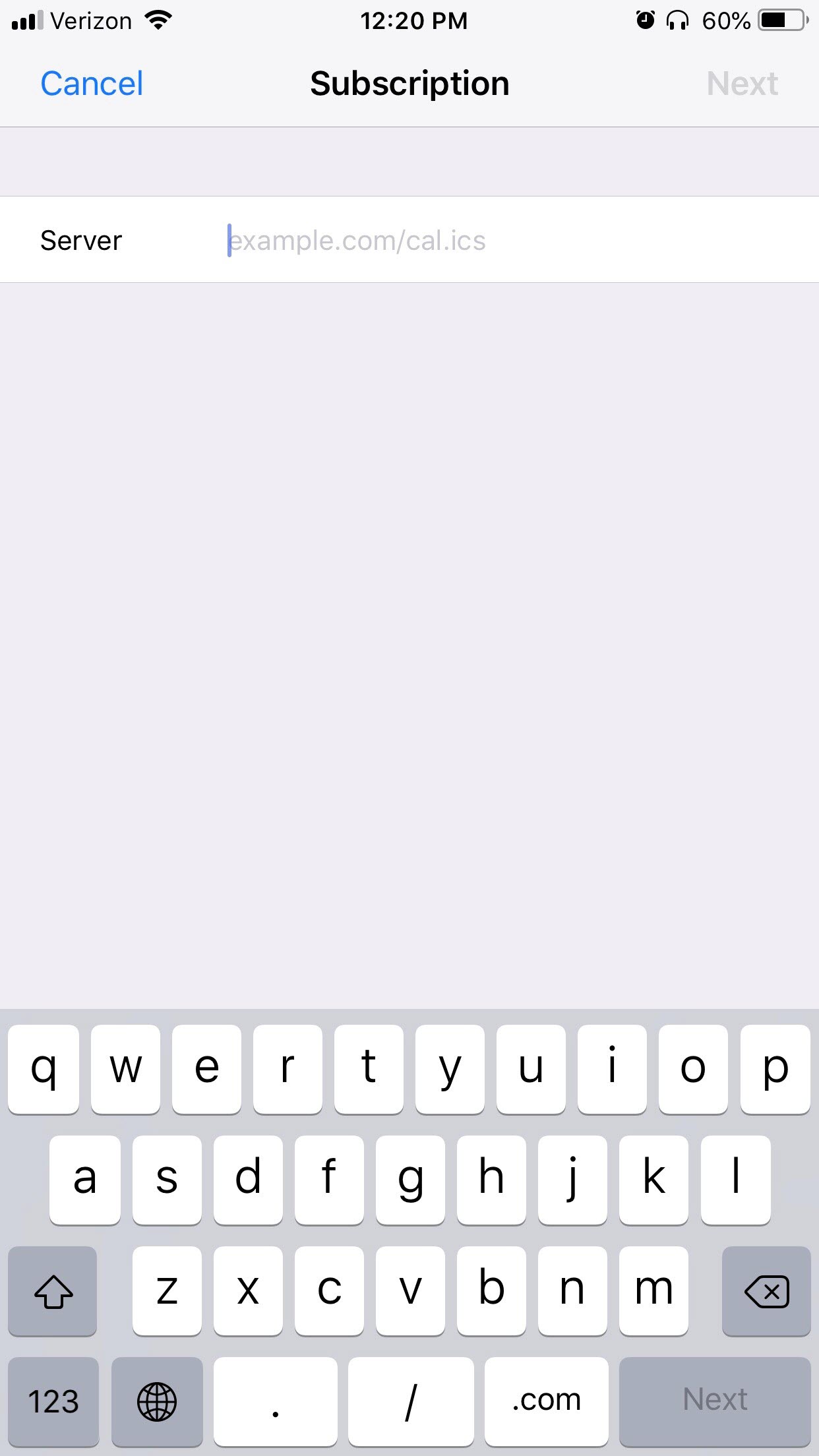Type the period key
Viewport: 819px width, 1456px height.
pyautogui.click(x=275, y=1400)
